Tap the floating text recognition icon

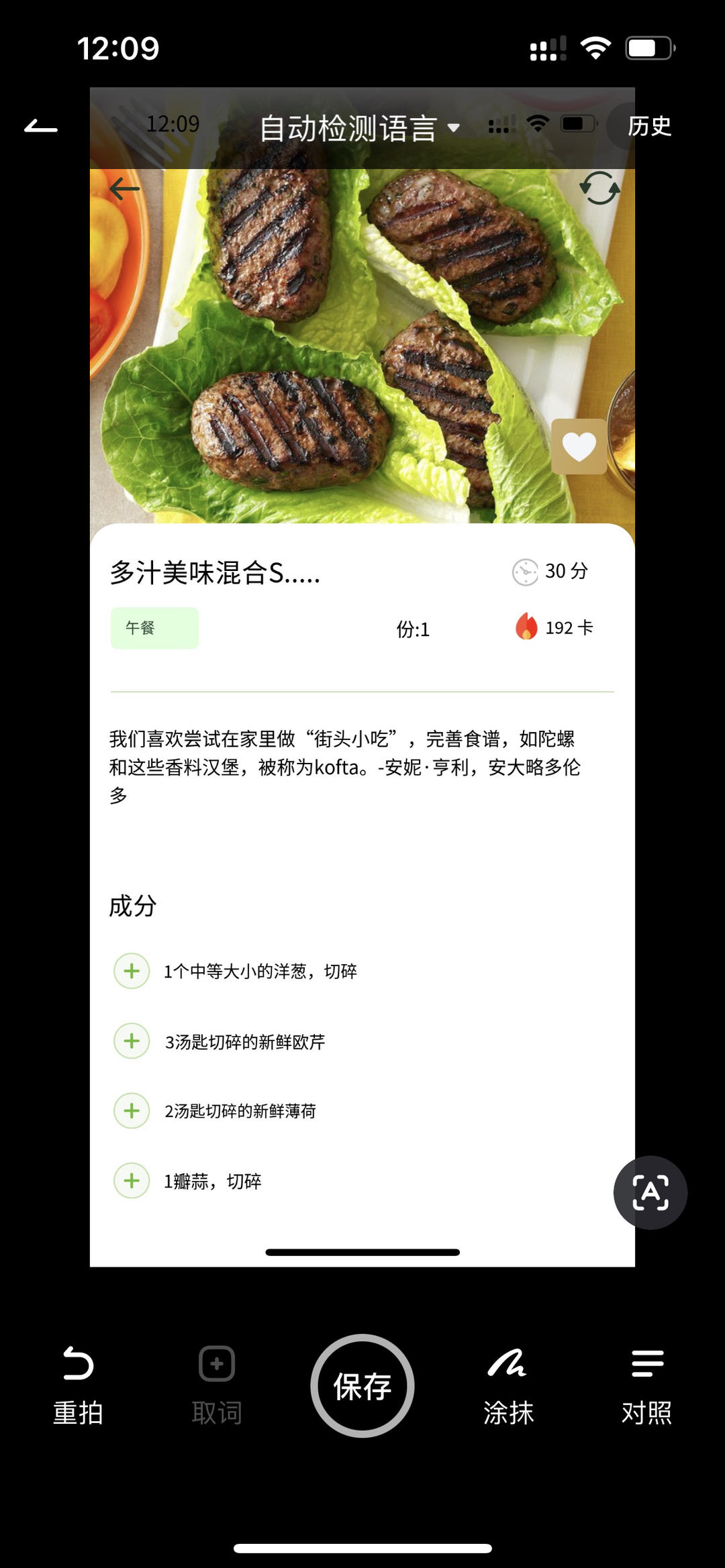click(x=650, y=1192)
